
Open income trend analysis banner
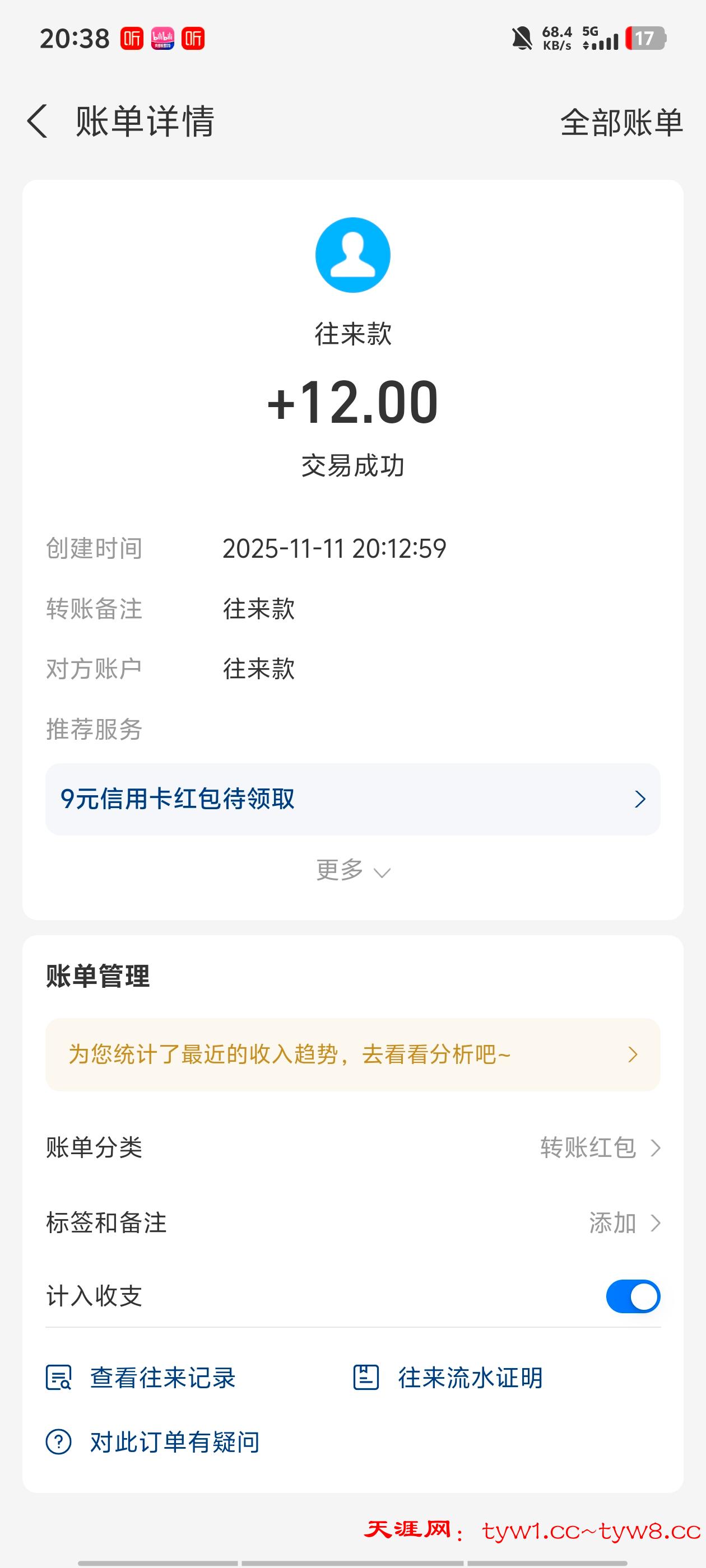(352, 1054)
